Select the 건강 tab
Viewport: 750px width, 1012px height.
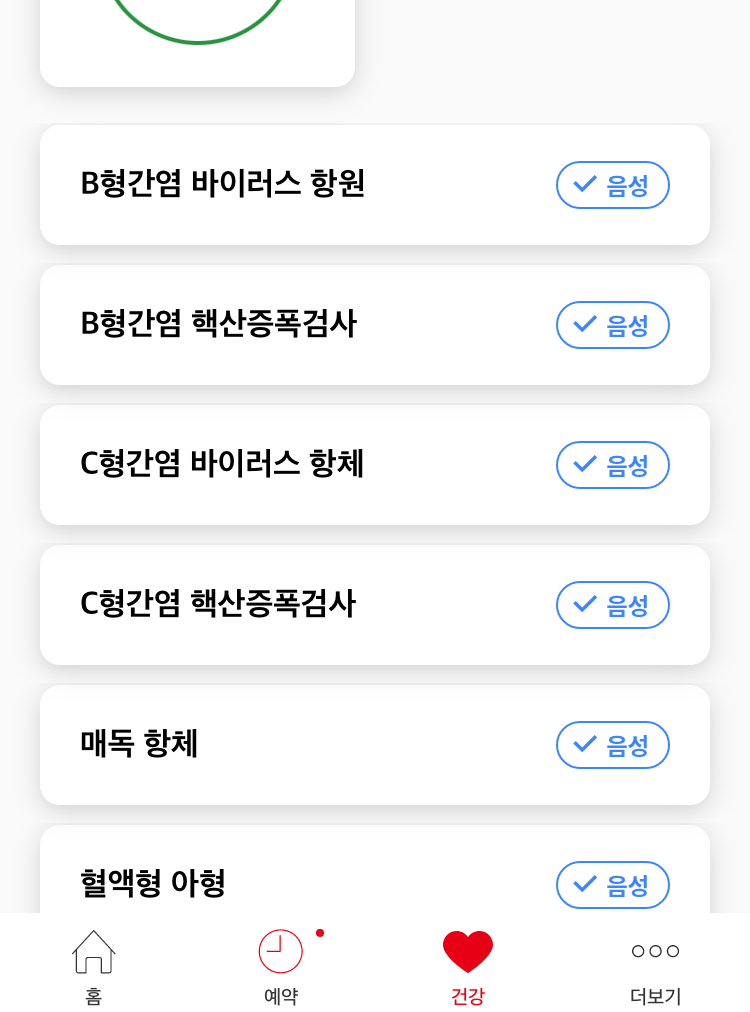pyautogui.click(x=468, y=964)
